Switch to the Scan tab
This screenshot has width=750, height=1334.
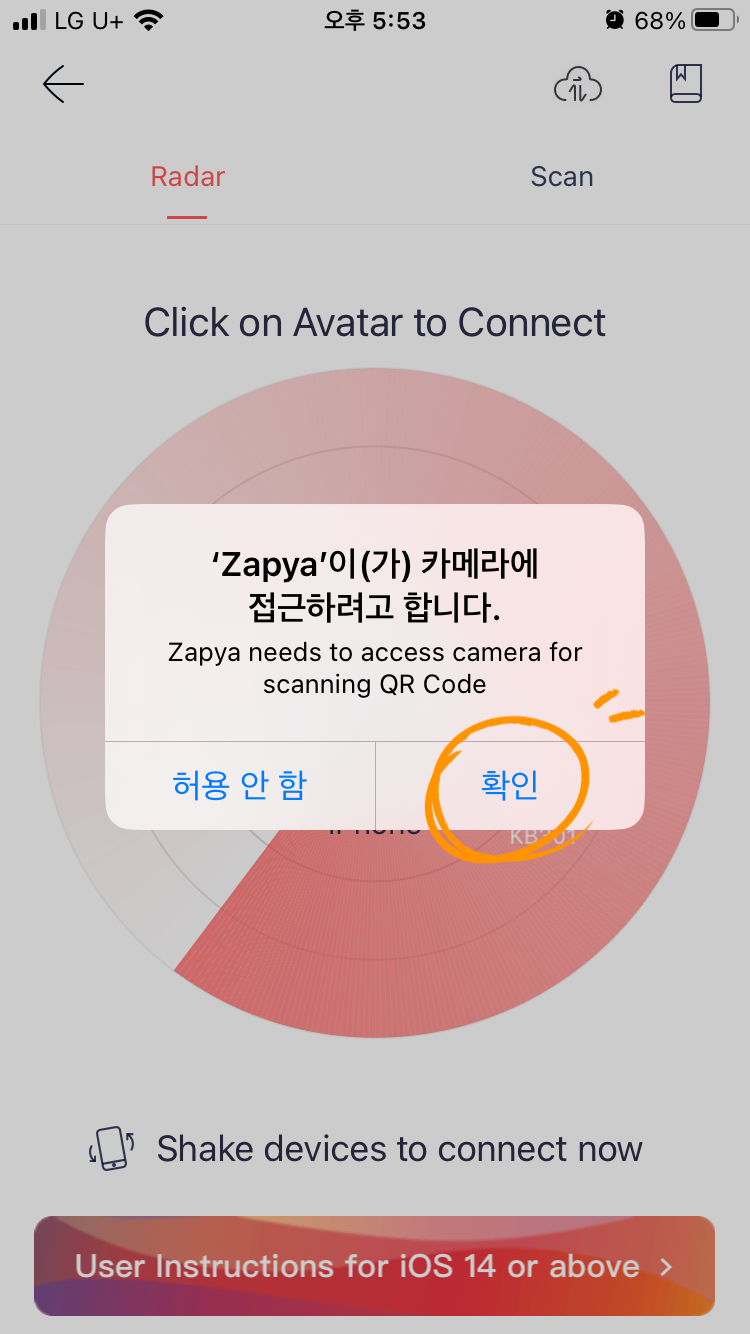coord(562,177)
